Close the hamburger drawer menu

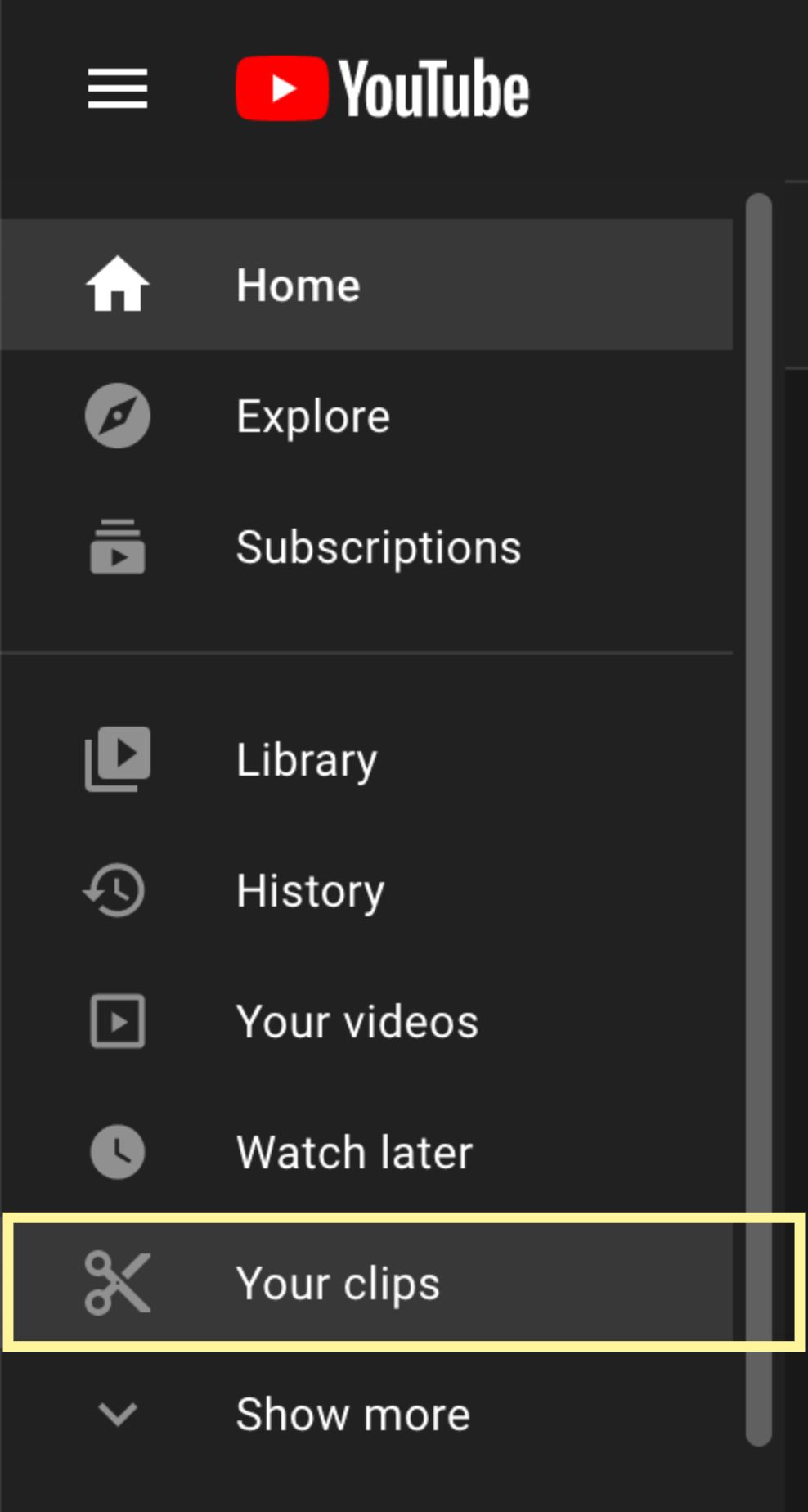pyautogui.click(x=118, y=88)
